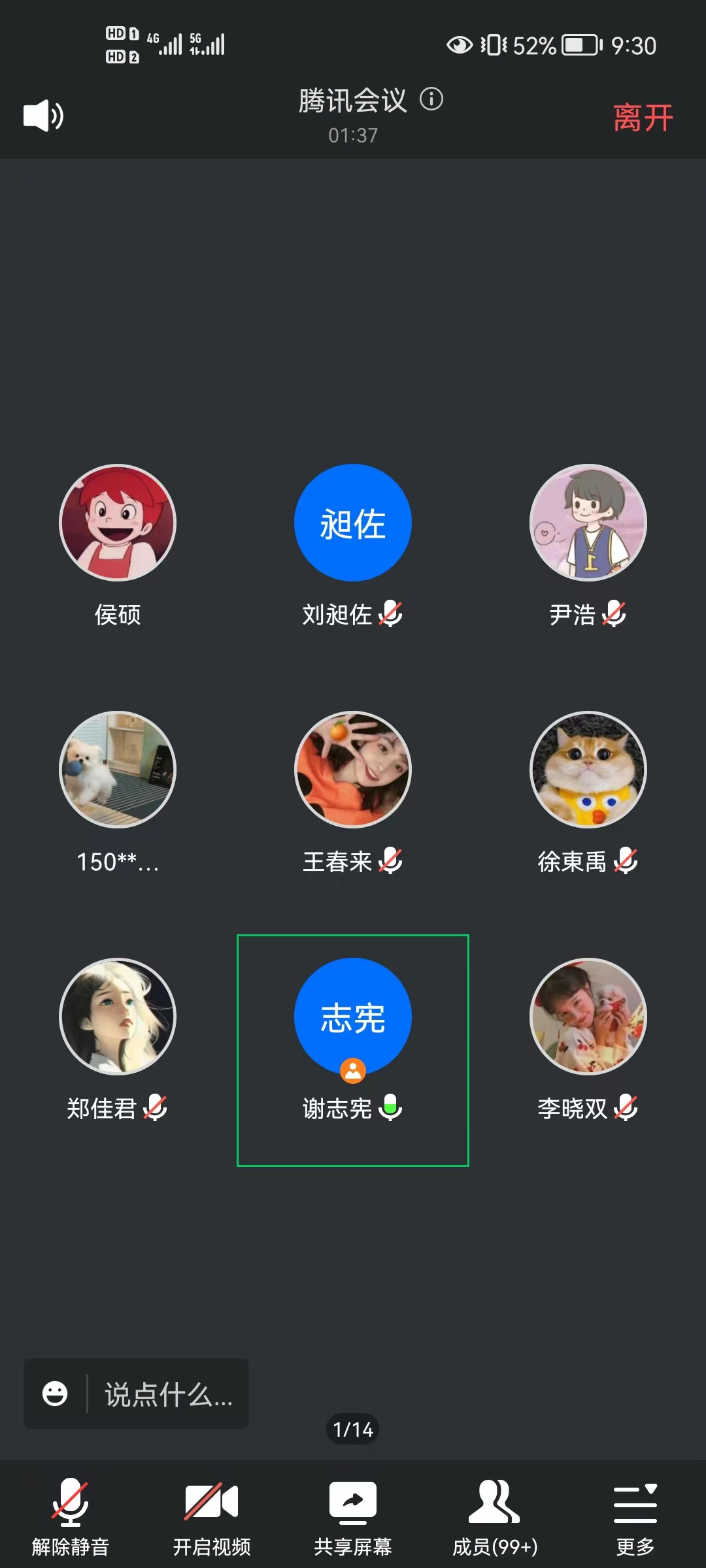Select participant 刘昶佐
706x1568 pixels.
pyautogui.click(x=353, y=523)
